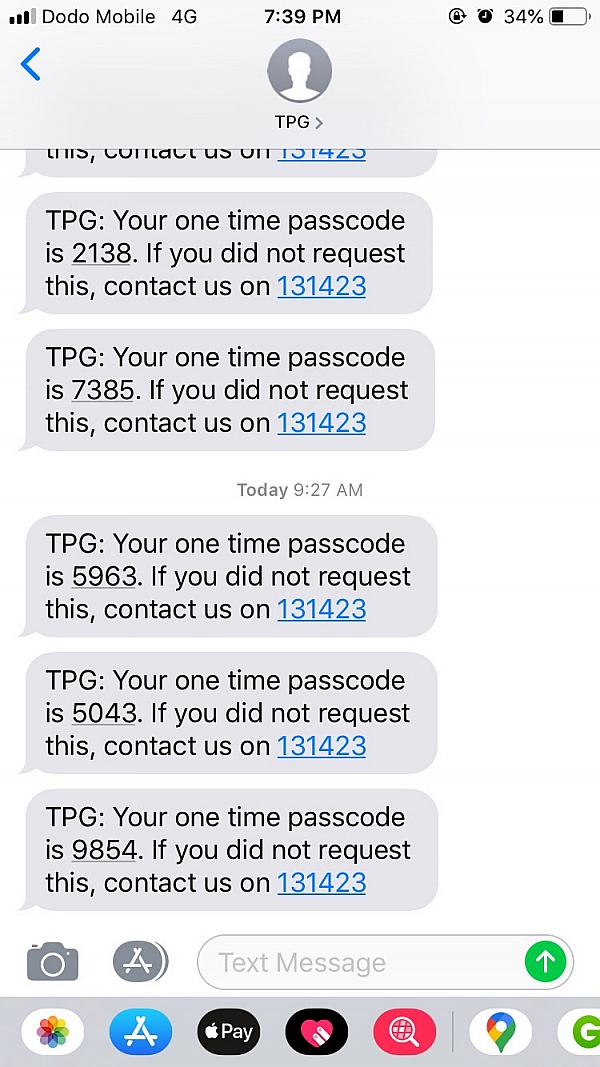Toggle the iMessage apps drawer button
This screenshot has height=1067, width=600.
pos(140,961)
